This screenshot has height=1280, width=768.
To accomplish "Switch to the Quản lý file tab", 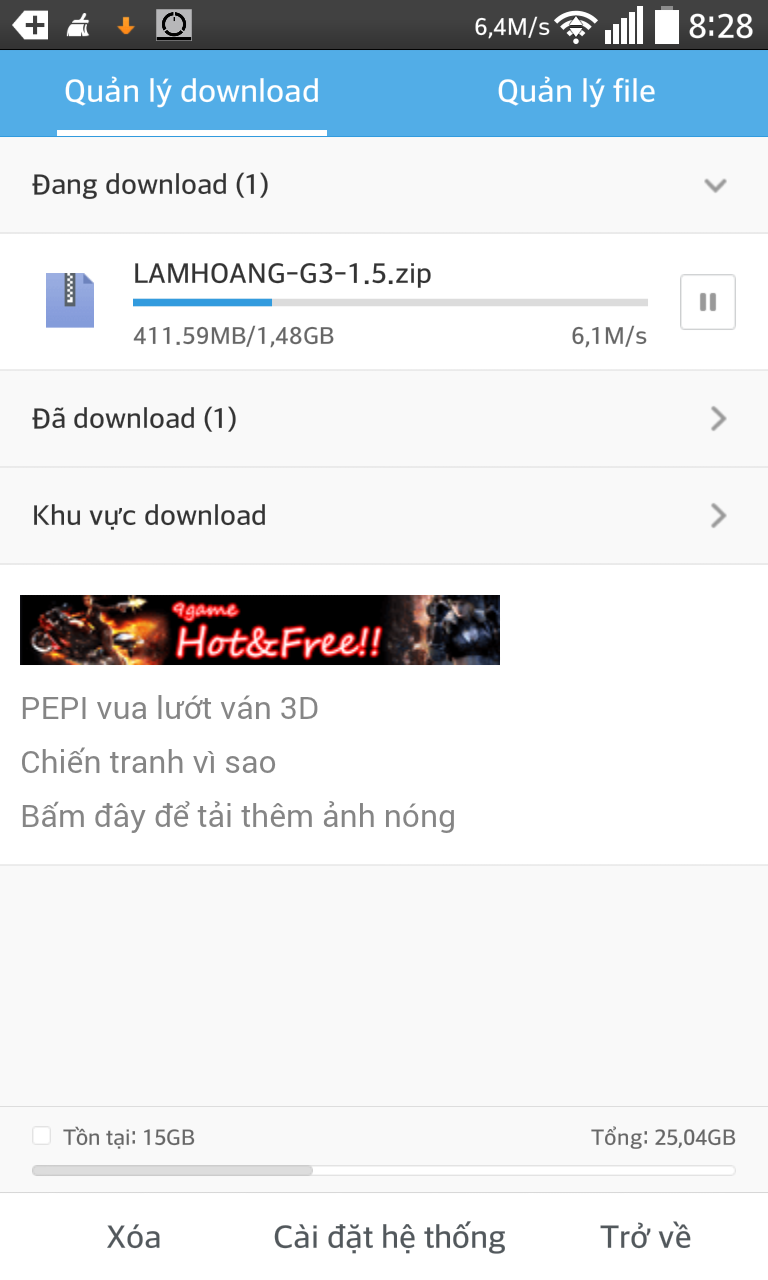I will 576,92.
